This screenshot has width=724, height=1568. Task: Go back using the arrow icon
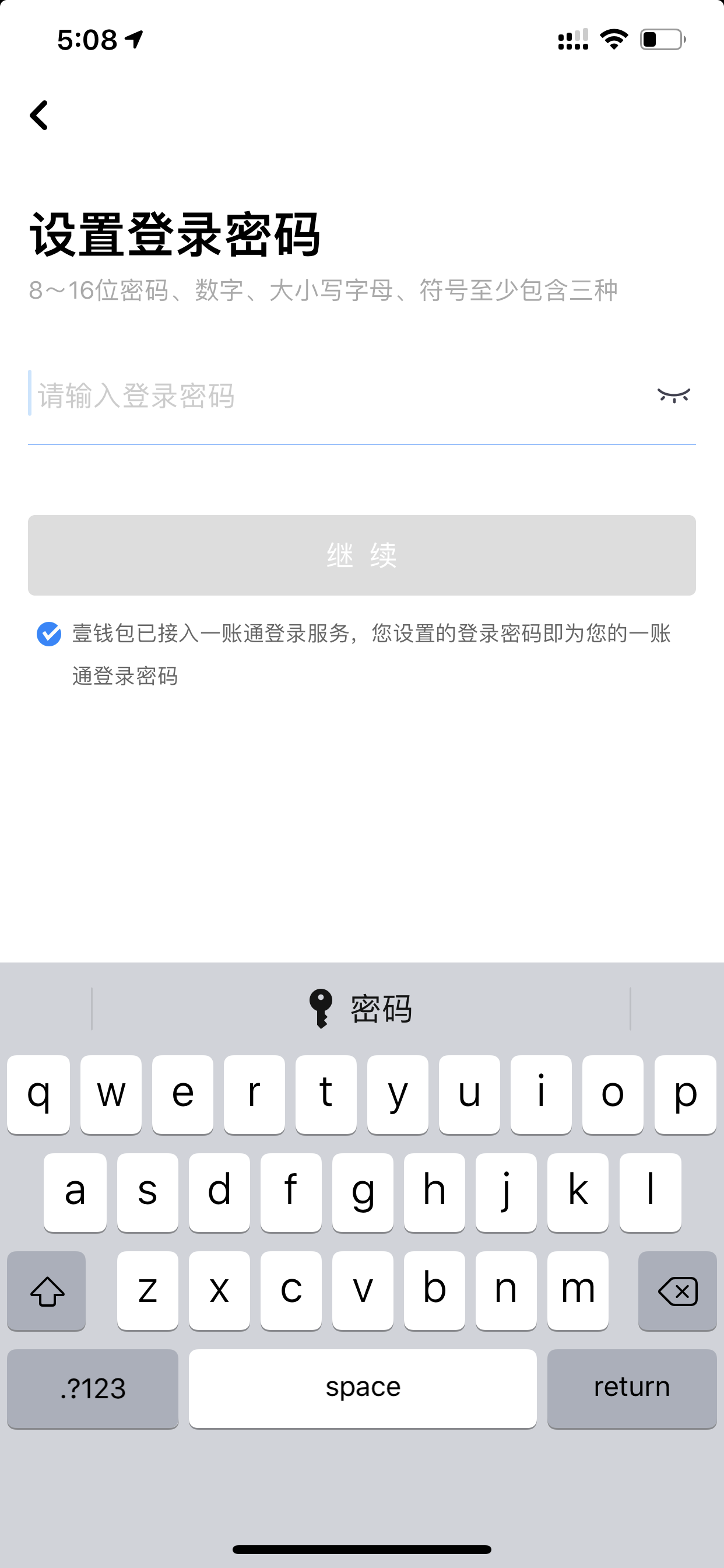[39, 115]
